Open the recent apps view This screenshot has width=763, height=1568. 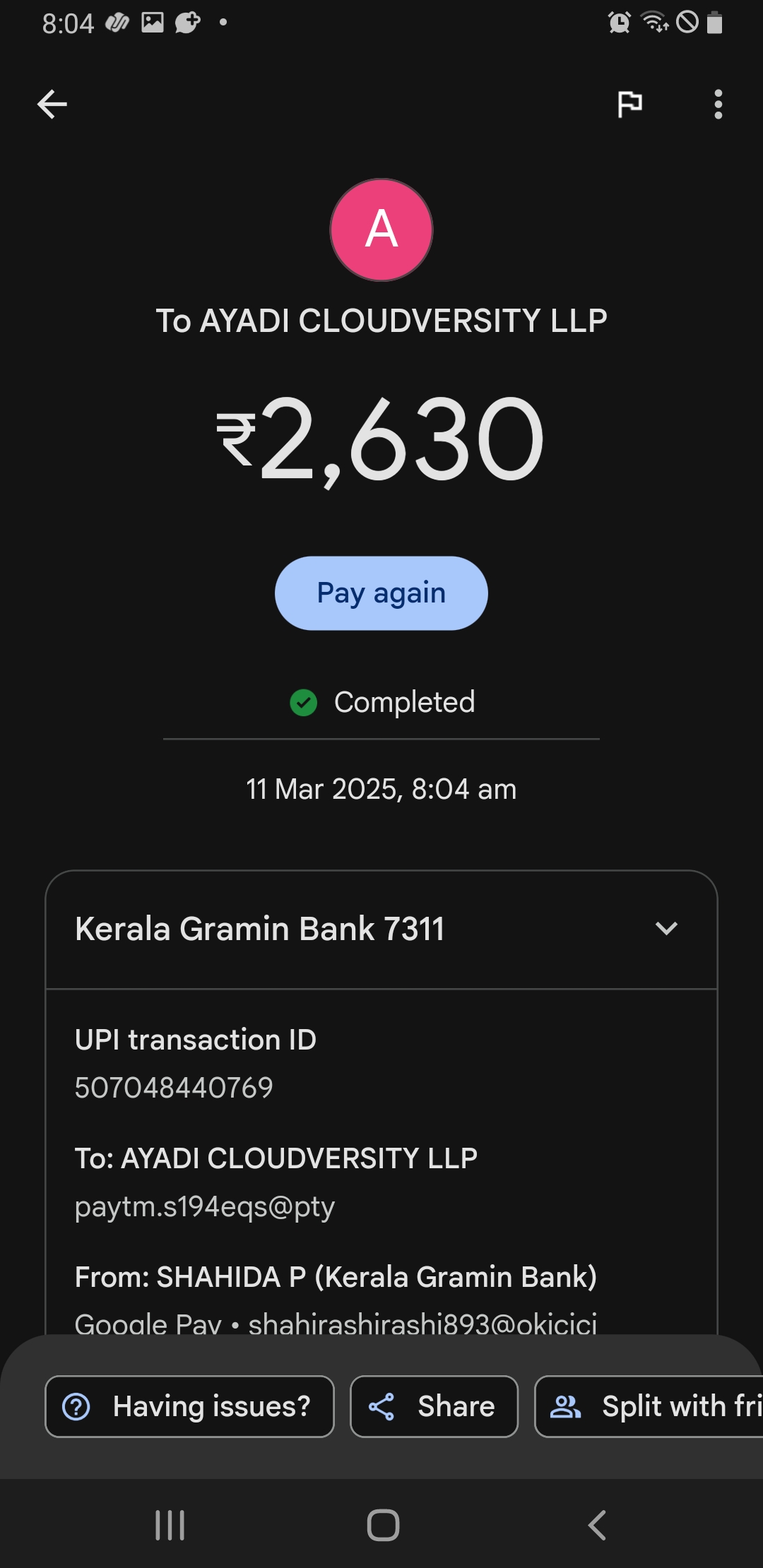170,1525
